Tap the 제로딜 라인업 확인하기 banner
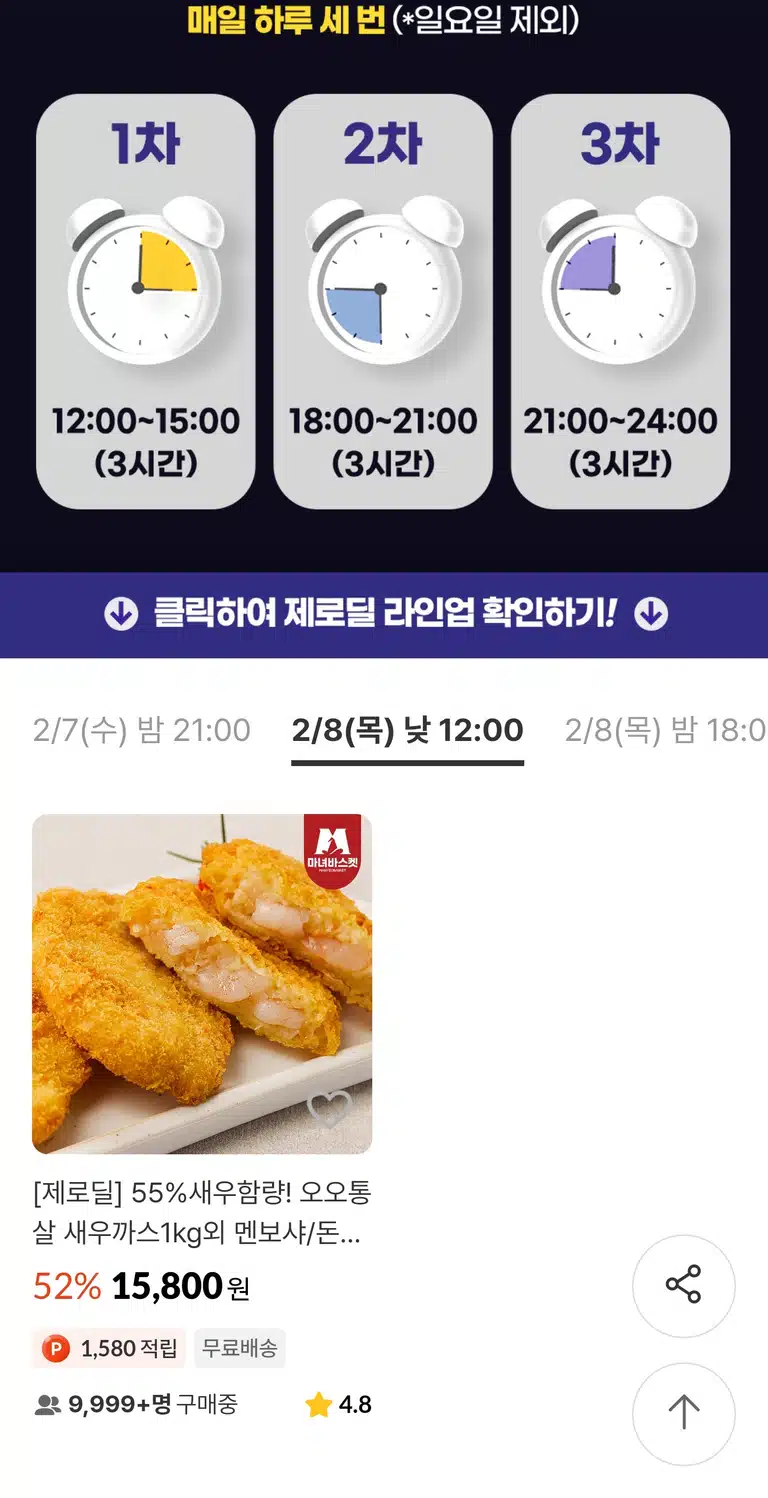 384,615
